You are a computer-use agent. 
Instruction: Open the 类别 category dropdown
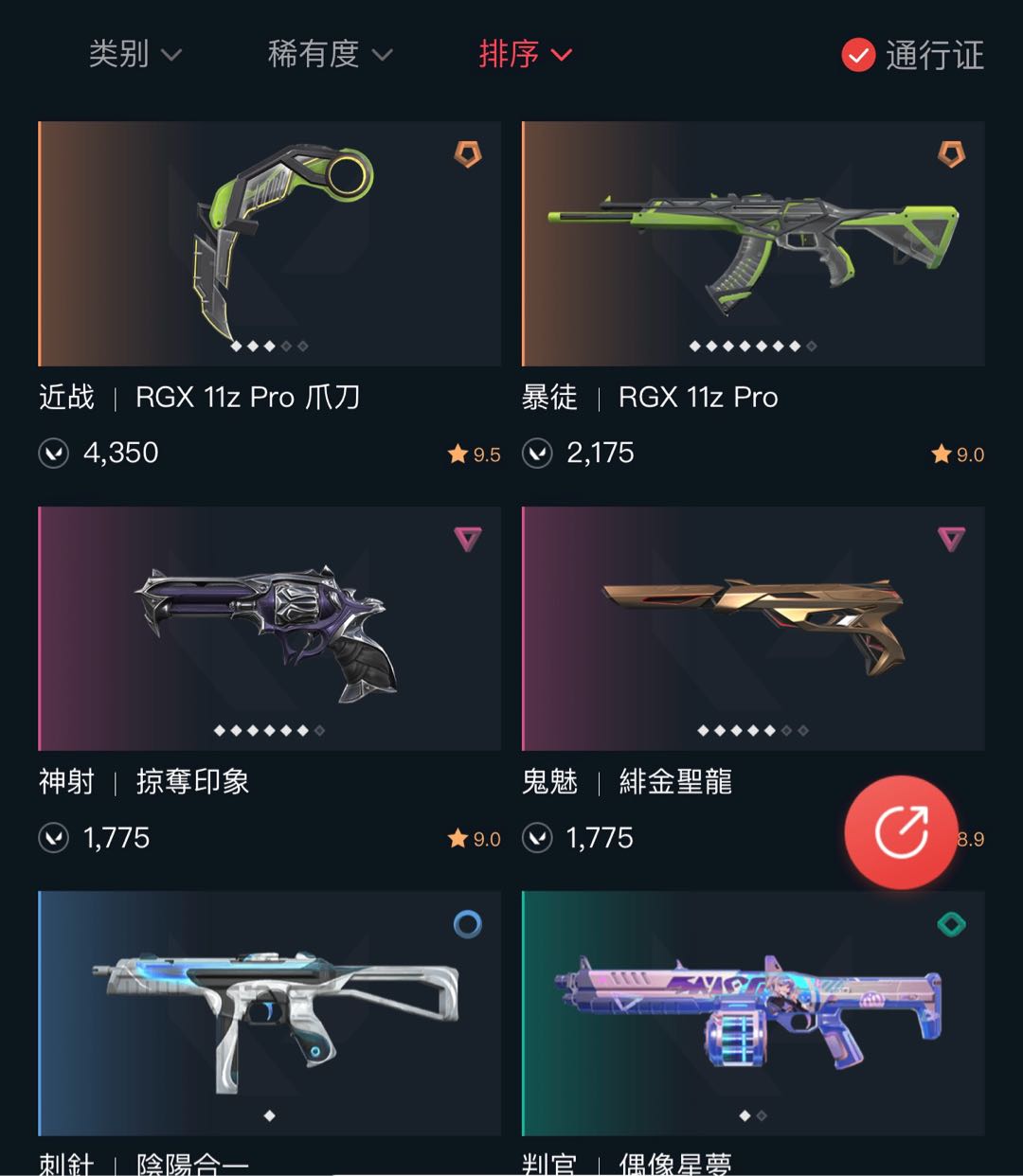[x=135, y=54]
